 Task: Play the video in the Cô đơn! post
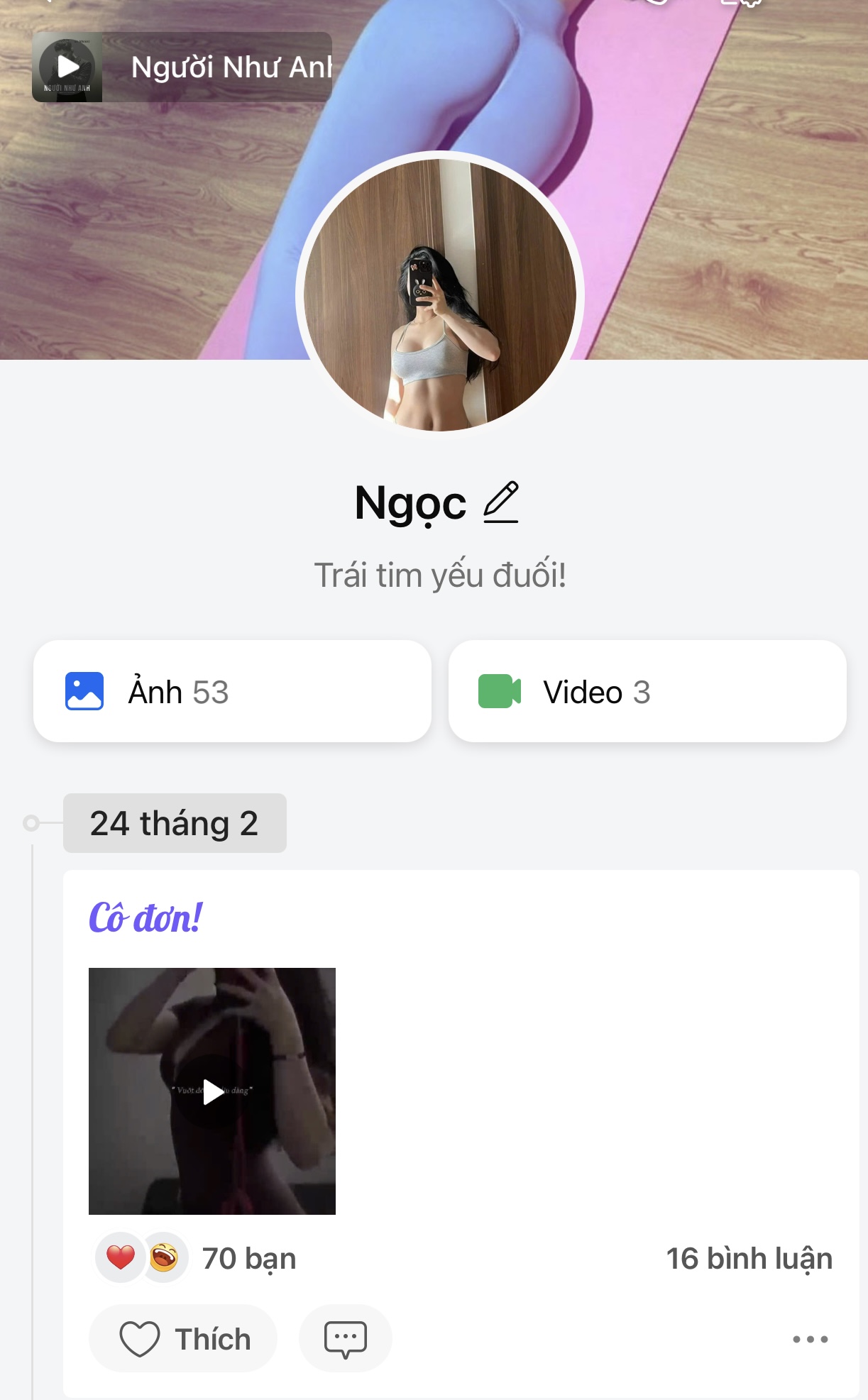212,1091
